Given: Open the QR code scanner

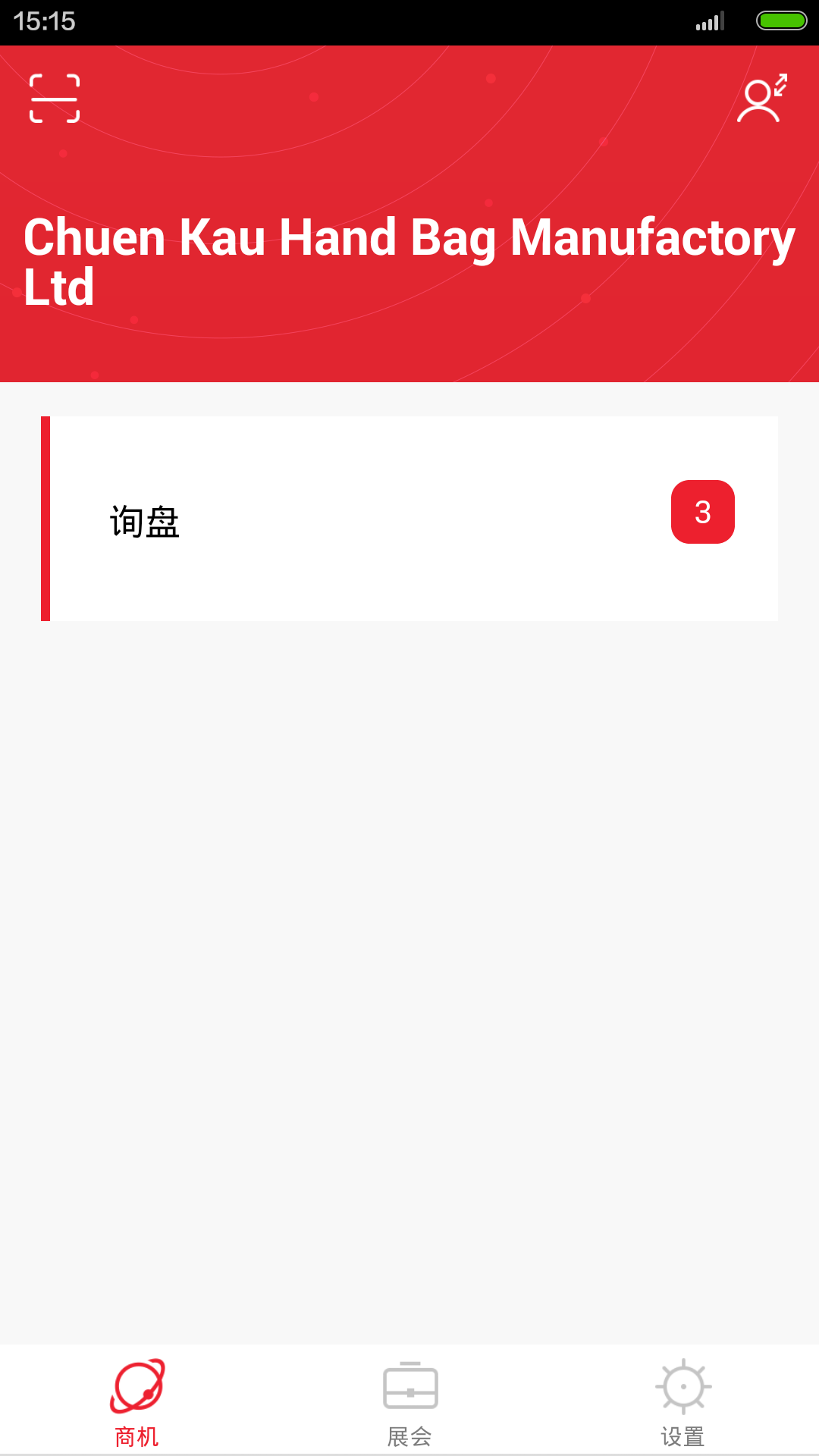Looking at the screenshot, I should pos(55,99).
